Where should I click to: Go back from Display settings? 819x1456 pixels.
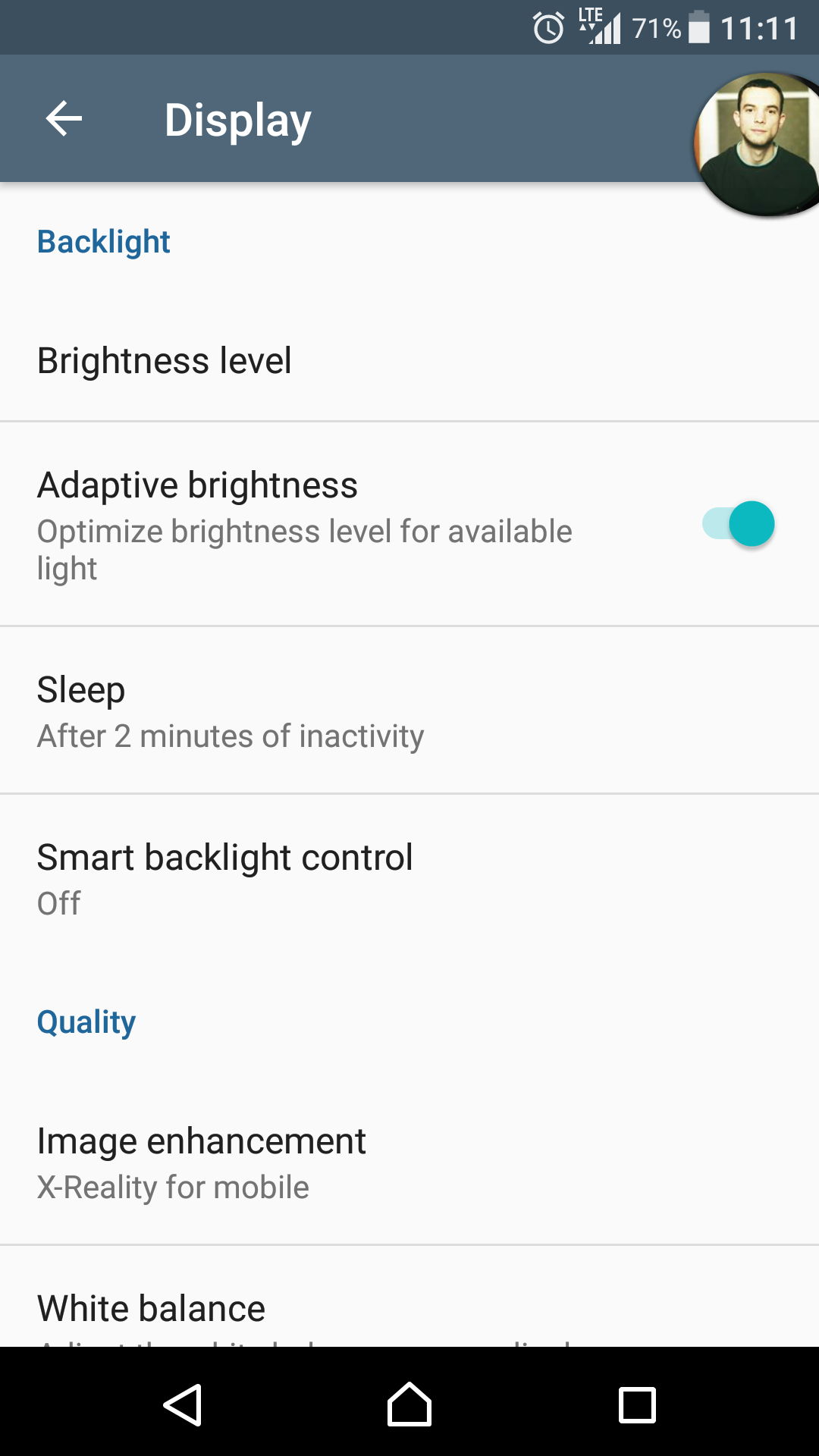coord(64,119)
